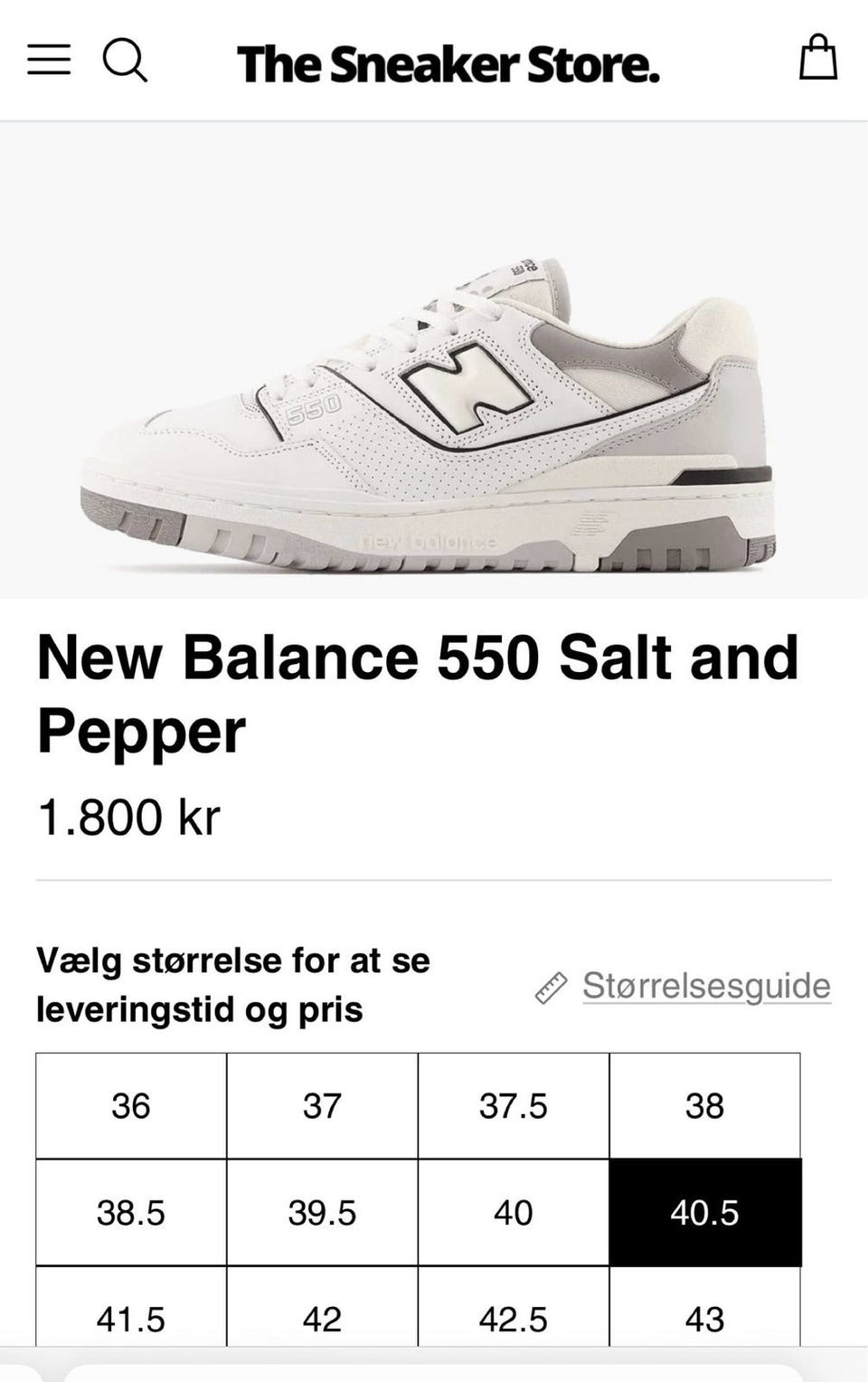Select size 40
Viewport: 868px width, 1382px height.
(x=514, y=1212)
